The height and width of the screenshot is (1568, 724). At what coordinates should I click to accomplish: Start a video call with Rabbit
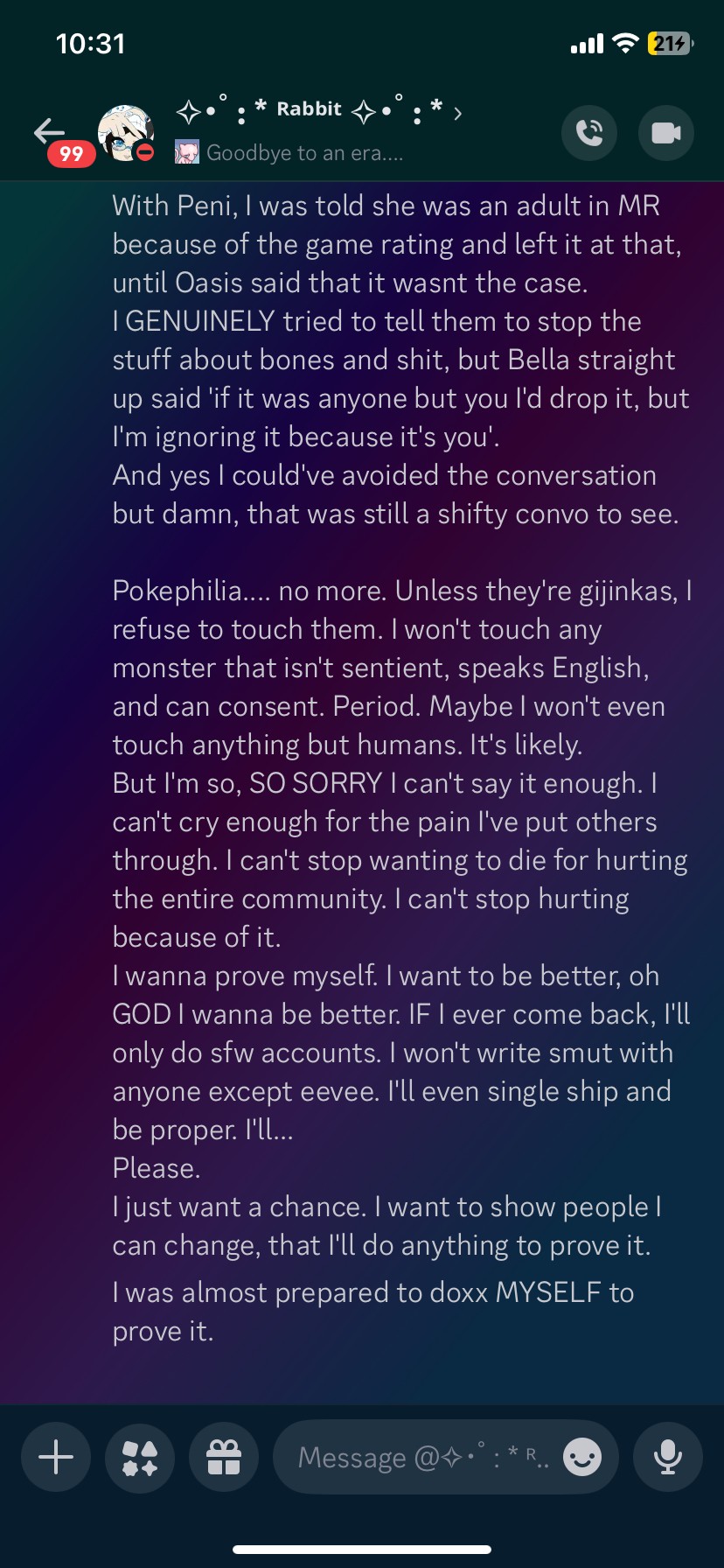(x=665, y=133)
